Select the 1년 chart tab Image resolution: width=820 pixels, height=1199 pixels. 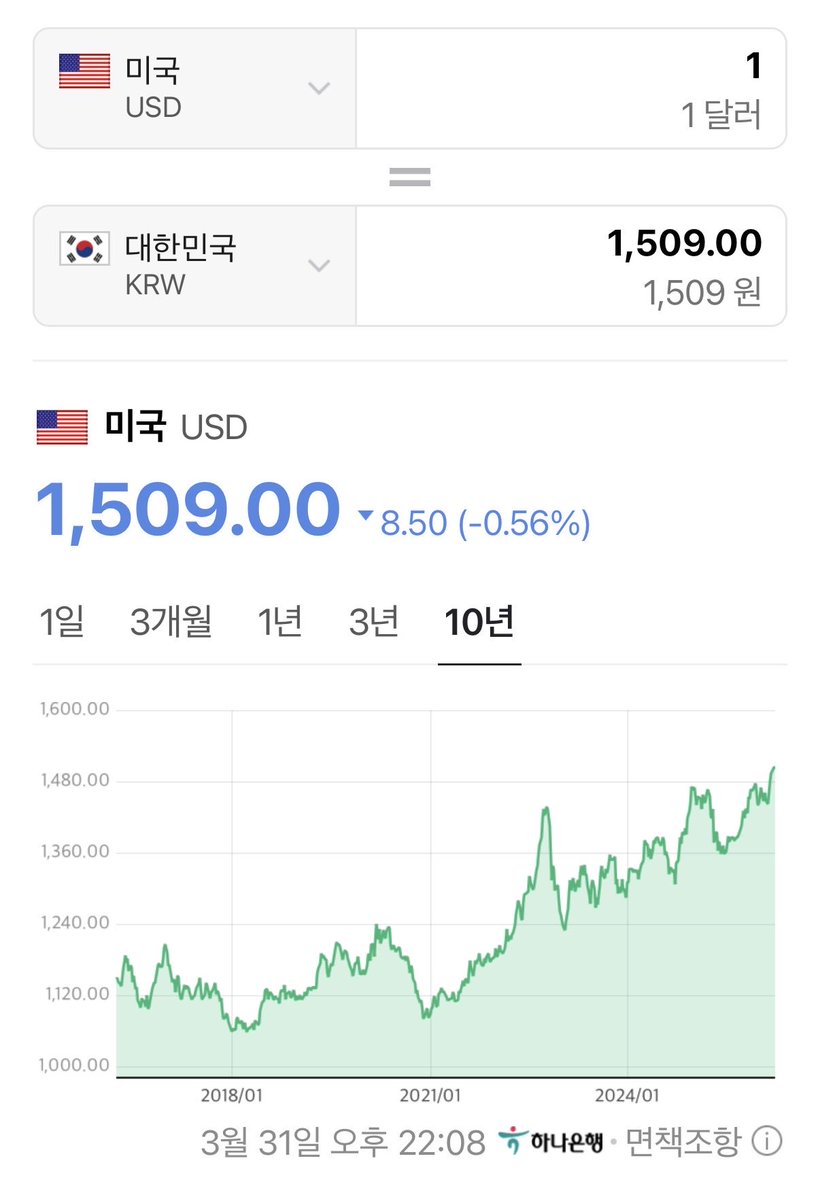coord(280,622)
